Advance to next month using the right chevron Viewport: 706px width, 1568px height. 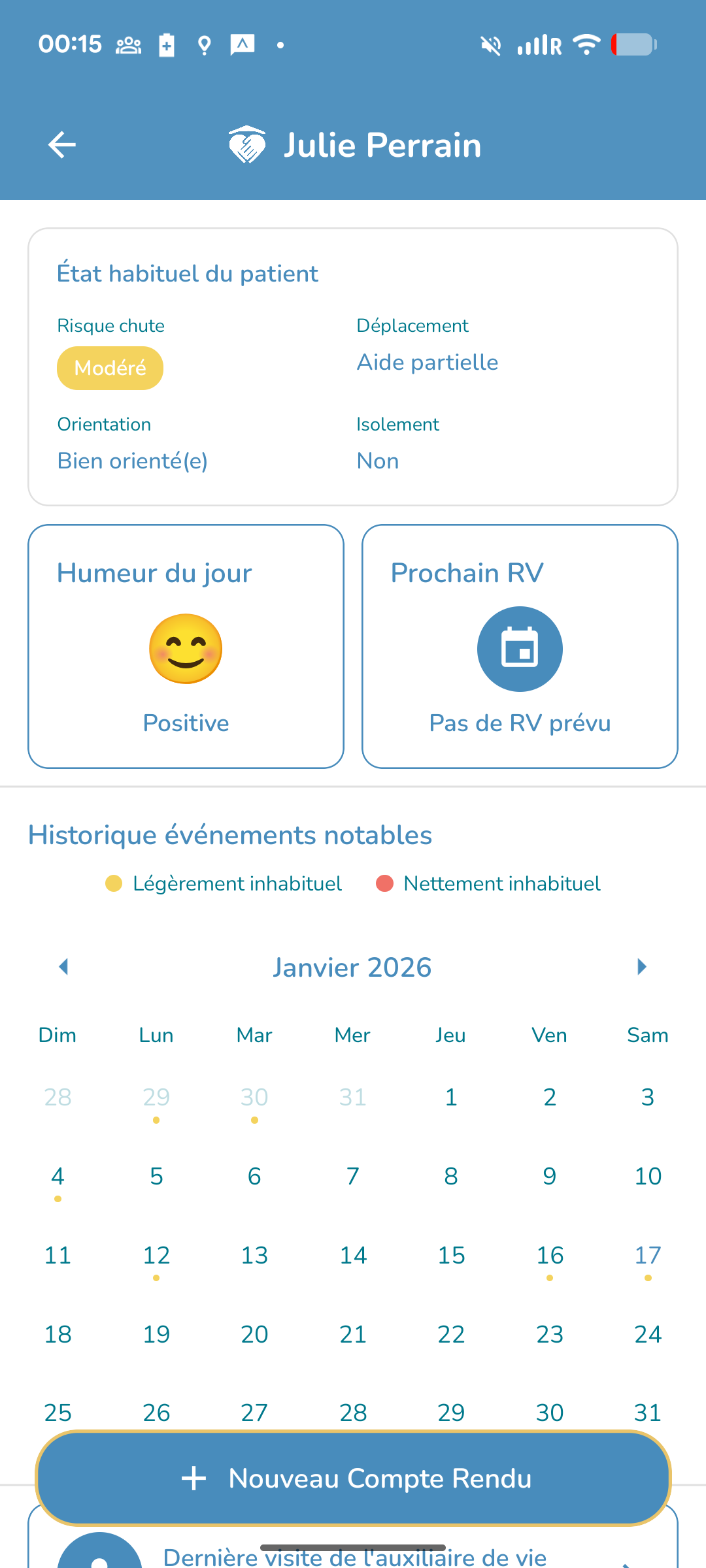click(642, 967)
